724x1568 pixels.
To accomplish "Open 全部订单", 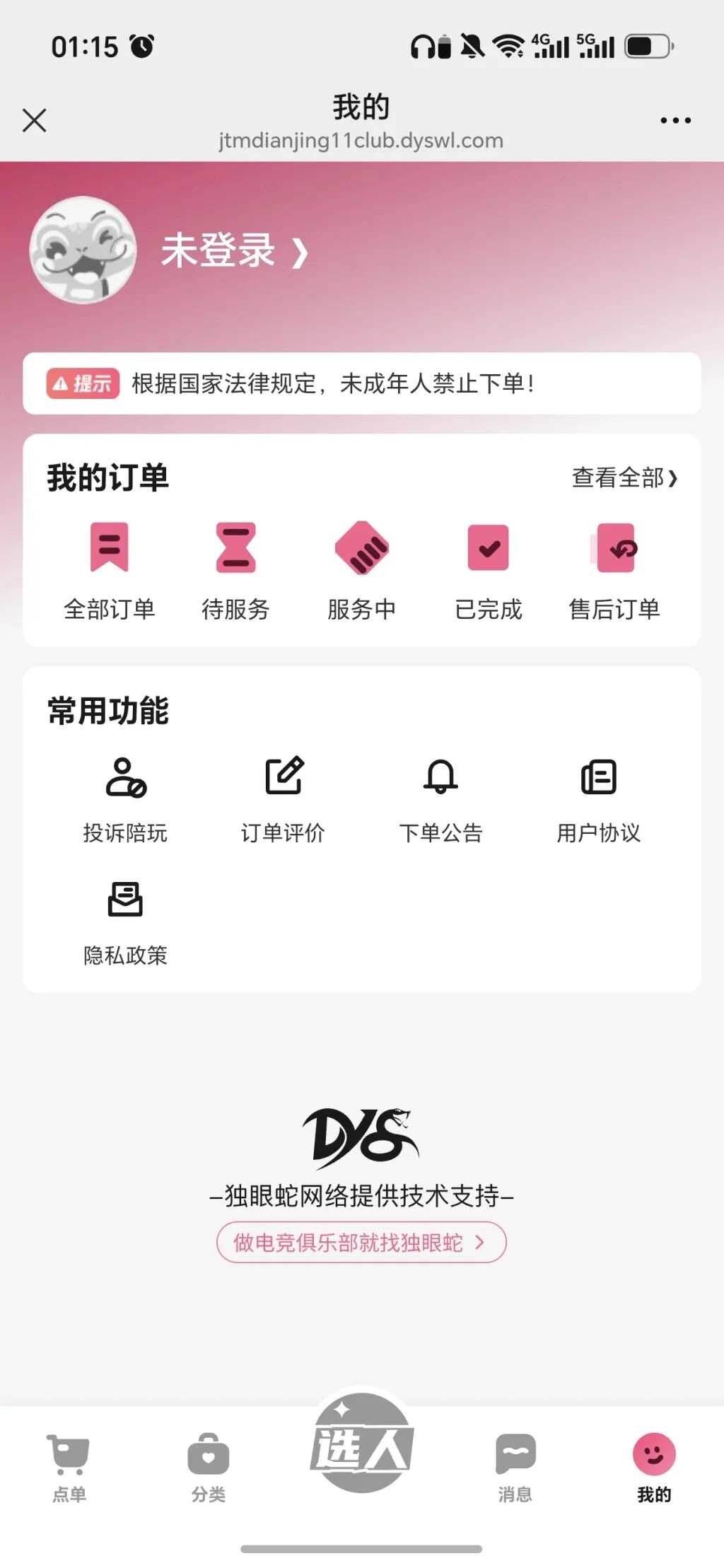I will coord(110,571).
